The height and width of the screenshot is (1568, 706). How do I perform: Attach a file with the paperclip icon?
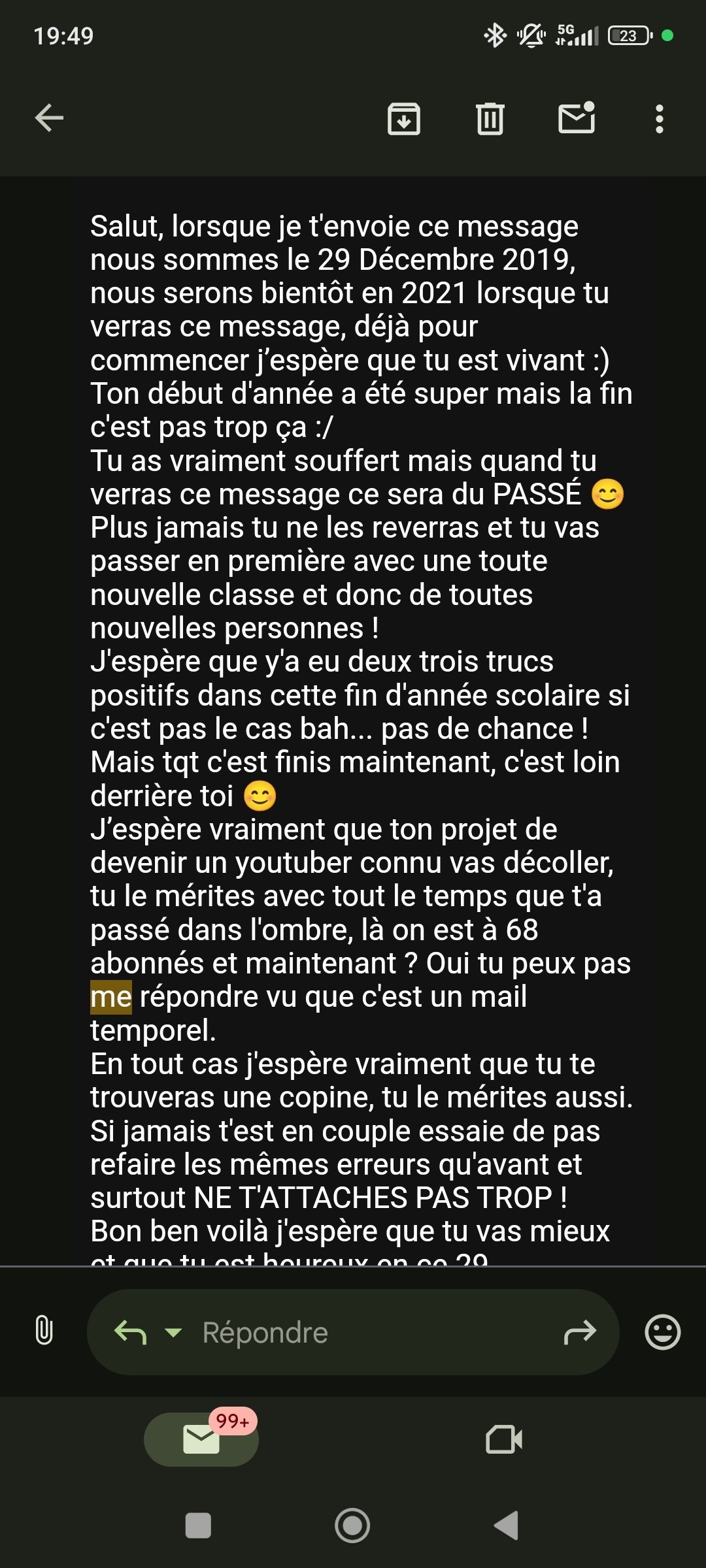(44, 1330)
